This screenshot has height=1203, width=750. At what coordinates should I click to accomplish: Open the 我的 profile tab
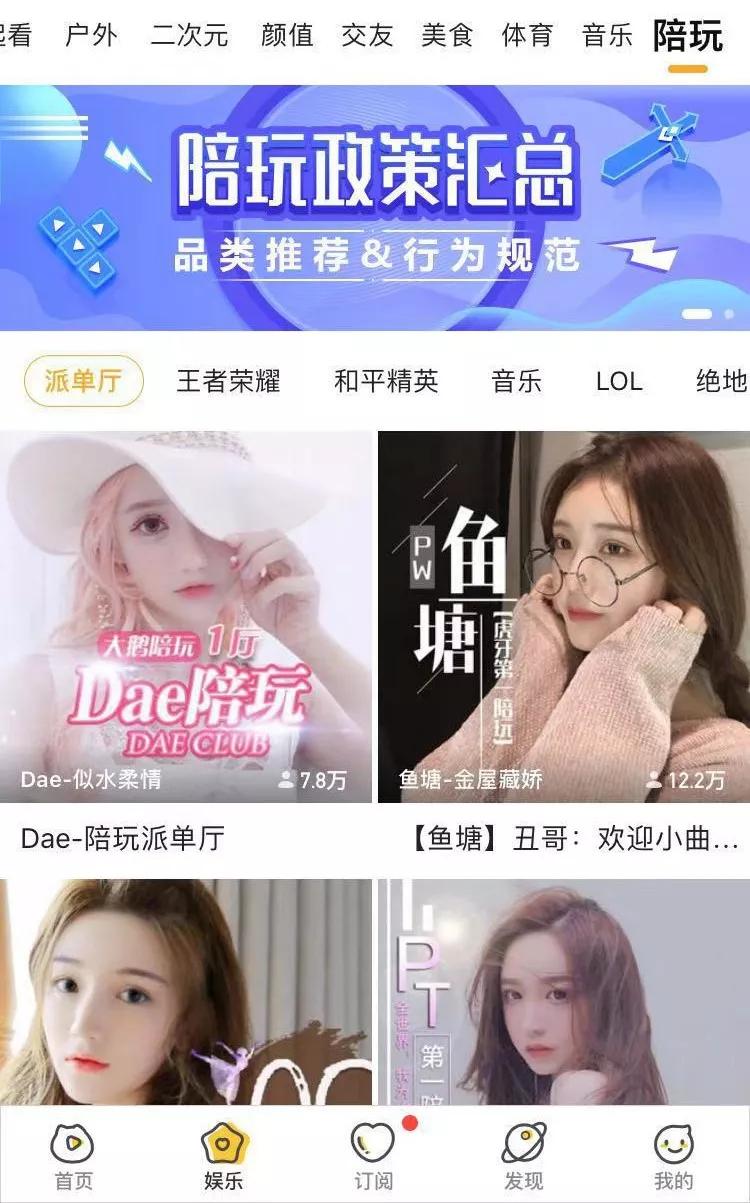(x=673, y=1155)
